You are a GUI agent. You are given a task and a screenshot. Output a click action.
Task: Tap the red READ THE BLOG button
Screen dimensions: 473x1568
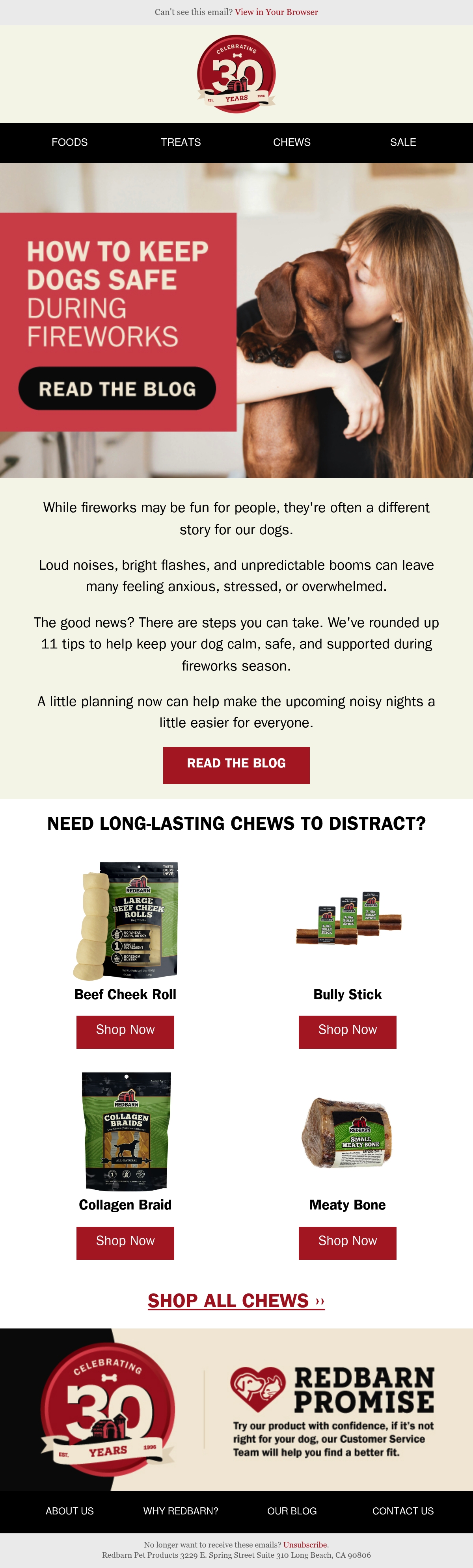pyautogui.click(x=236, y=765)
